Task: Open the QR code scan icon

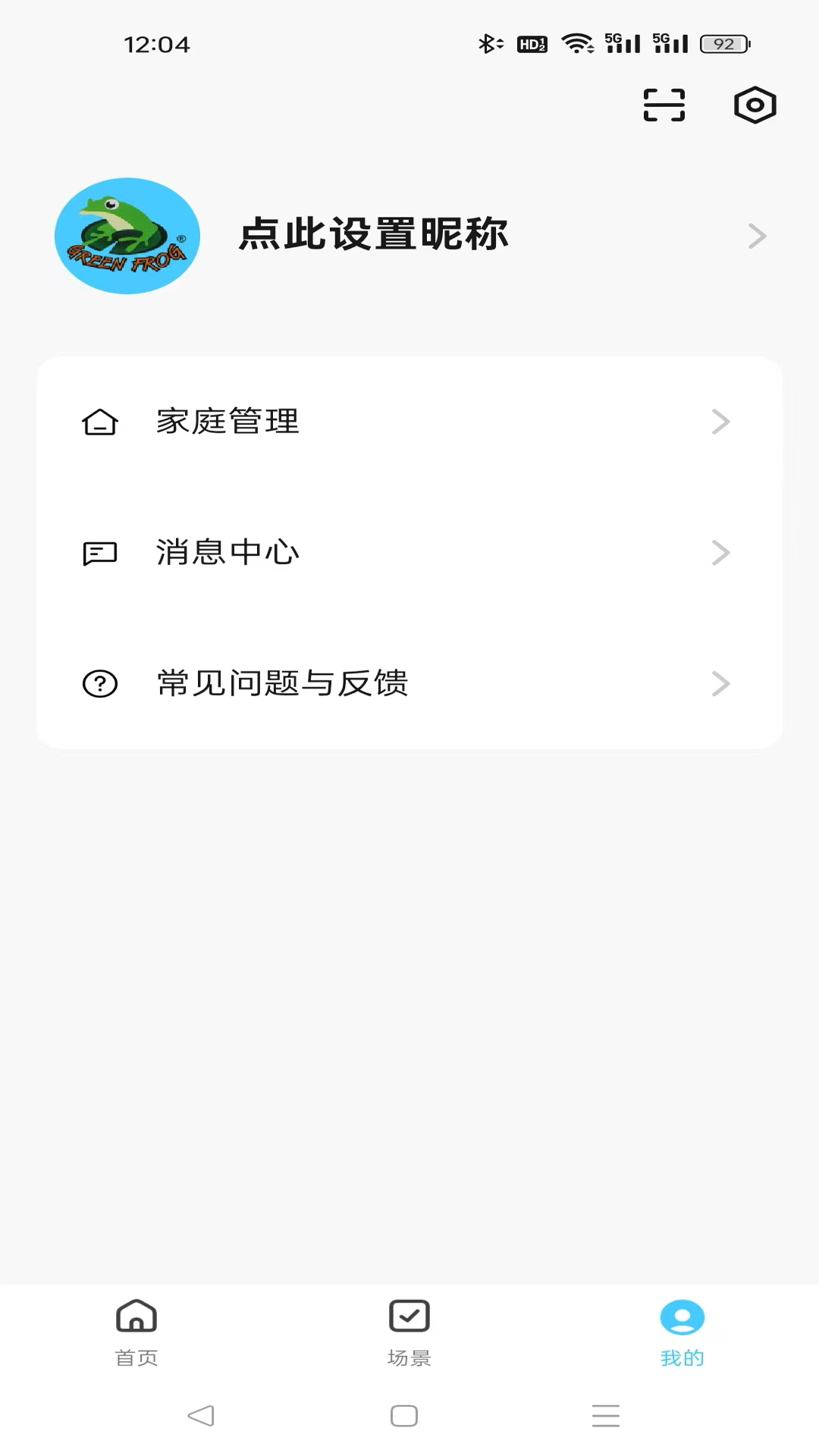Action: (x=663, y=106)
